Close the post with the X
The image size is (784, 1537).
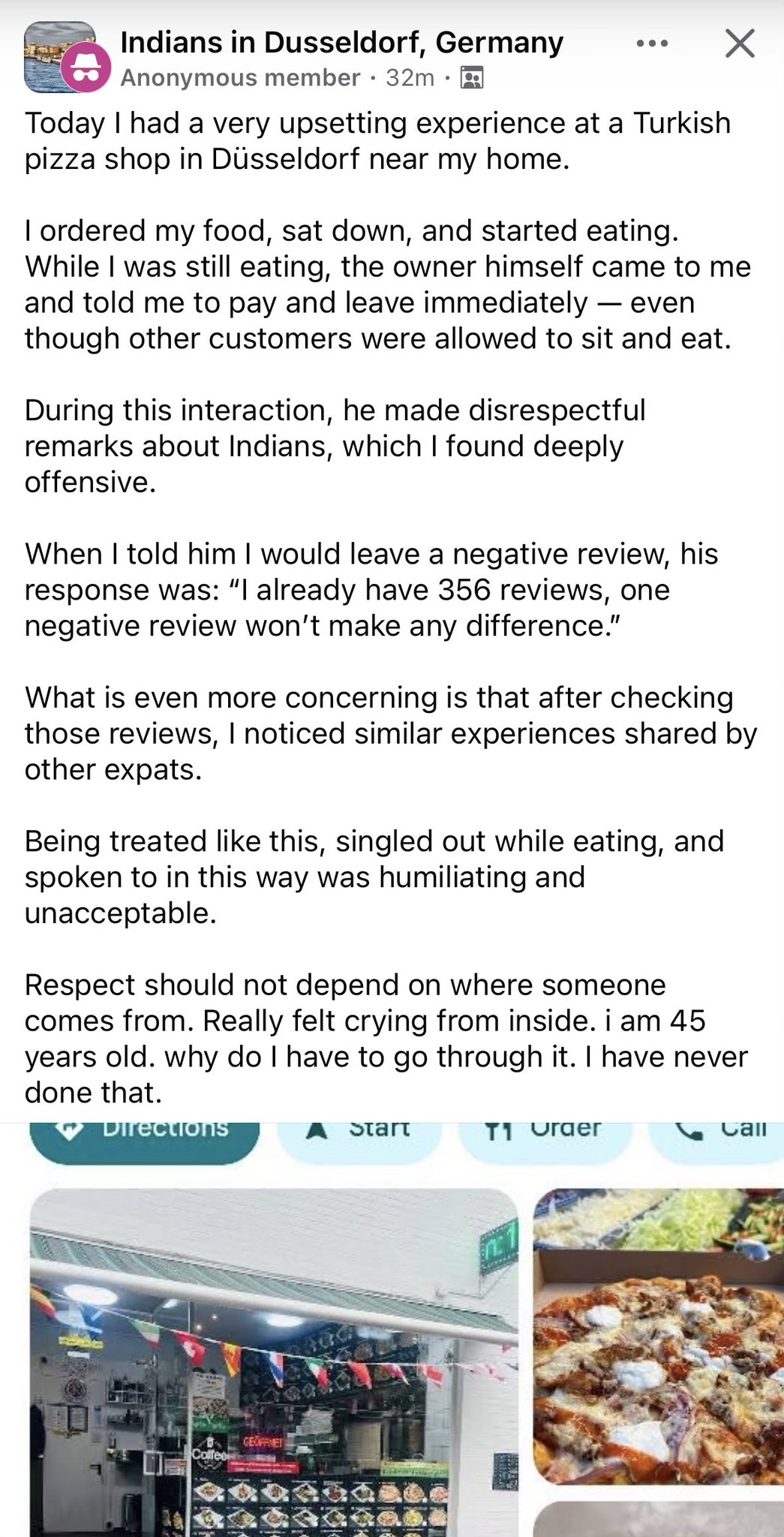[x=740, y=44]
